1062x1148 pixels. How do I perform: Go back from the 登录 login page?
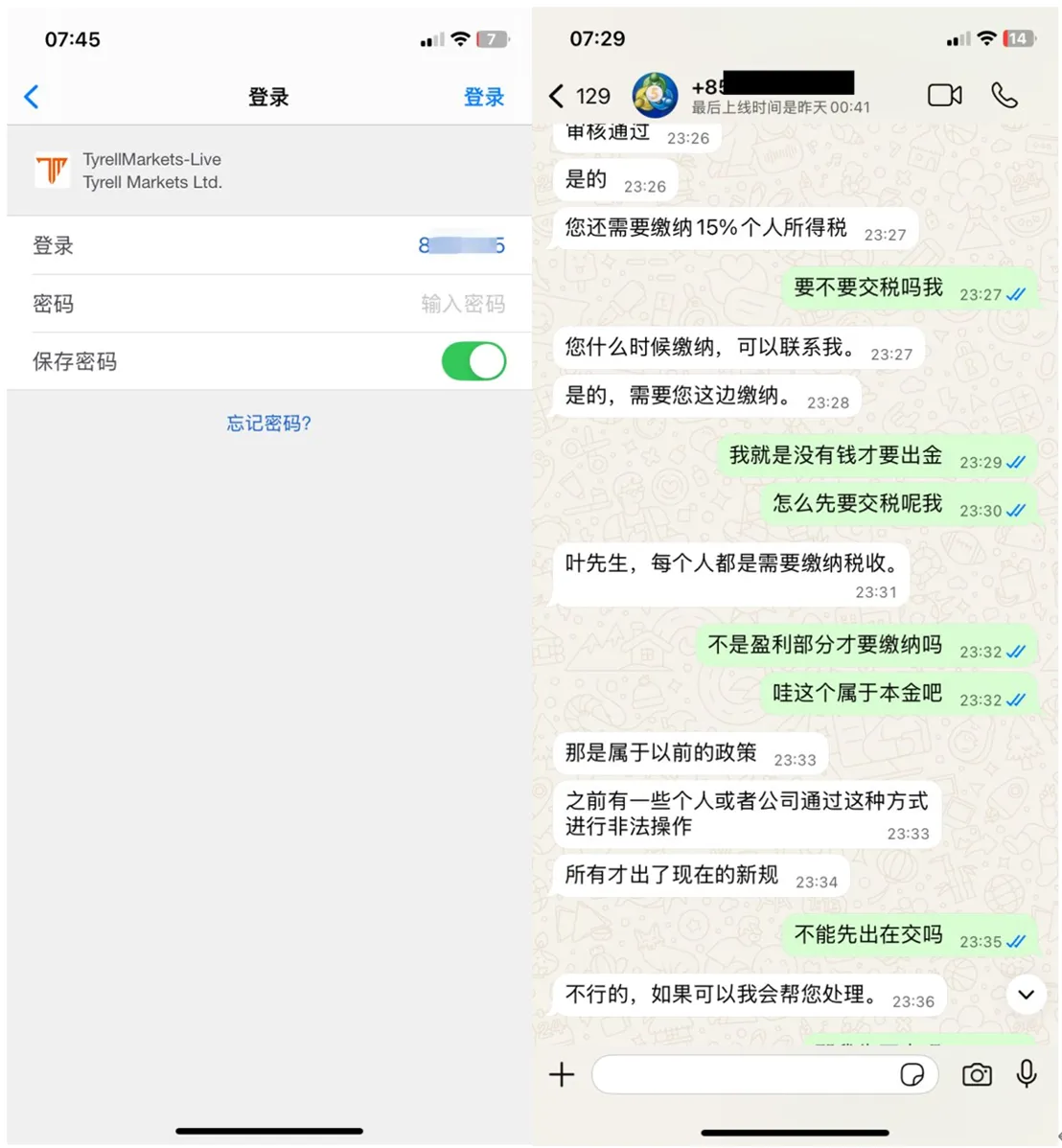(32, 96)
